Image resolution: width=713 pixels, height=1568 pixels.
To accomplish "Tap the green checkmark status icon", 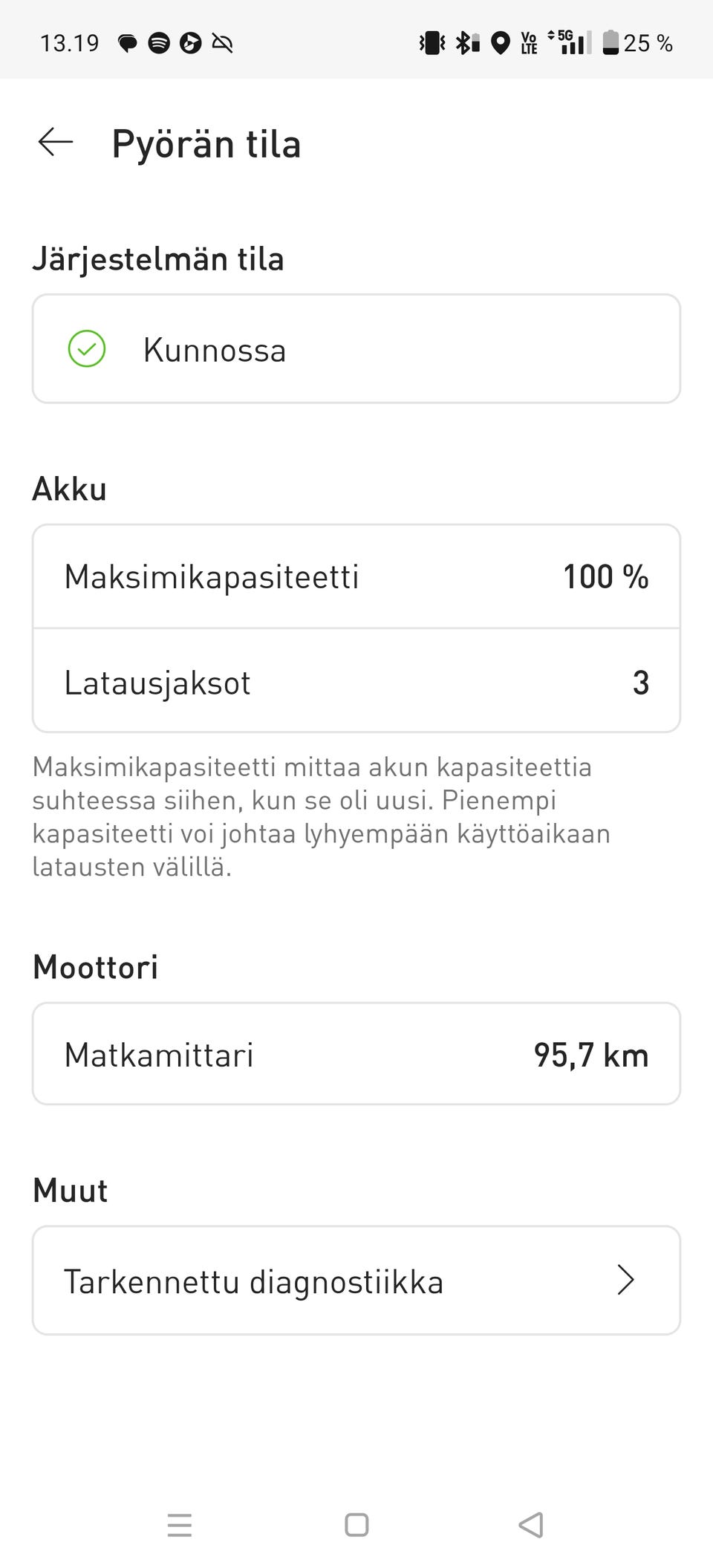I will pos(87,348).
